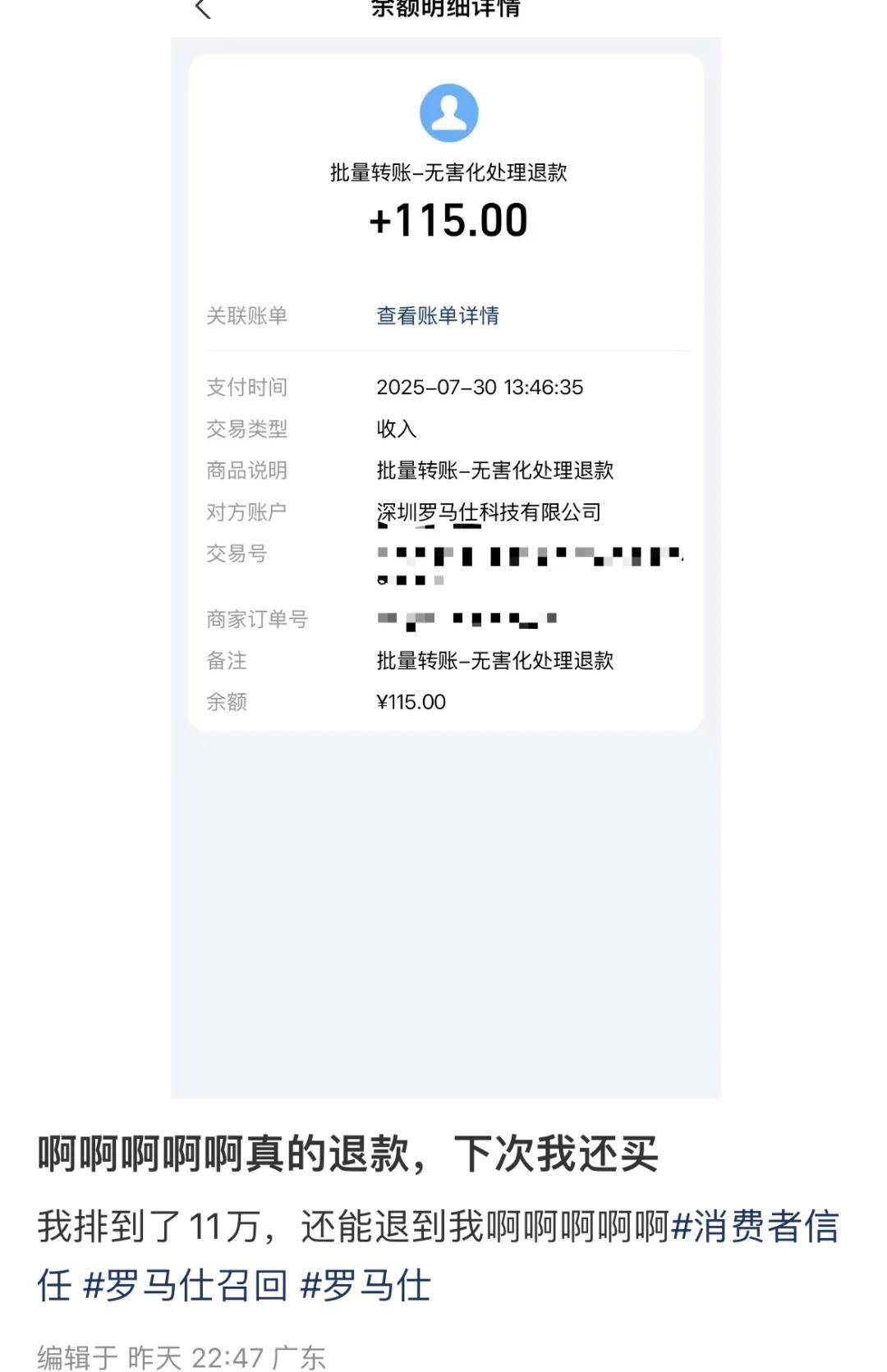Click the +115.00 amount display
The image size is (887, 1372).
click(448, 220)
